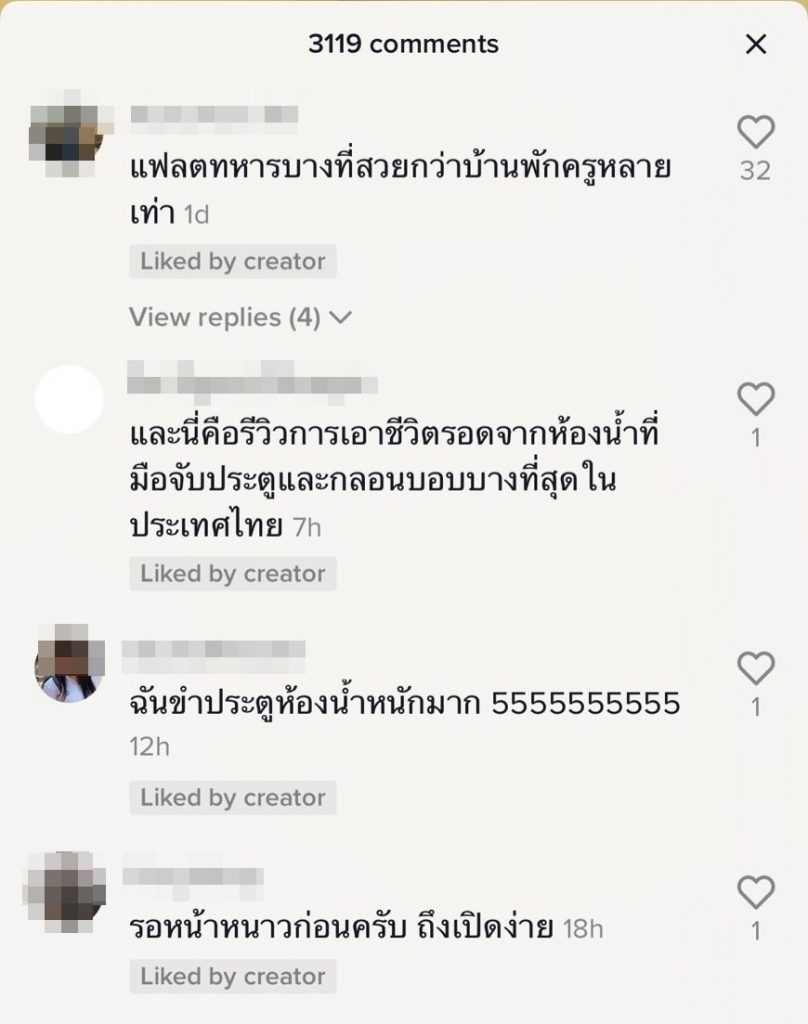The height and width of the screenshot is (1024, 808).
Task: Like the comment posted 18h ago
Action: click(x=756, y=892)
